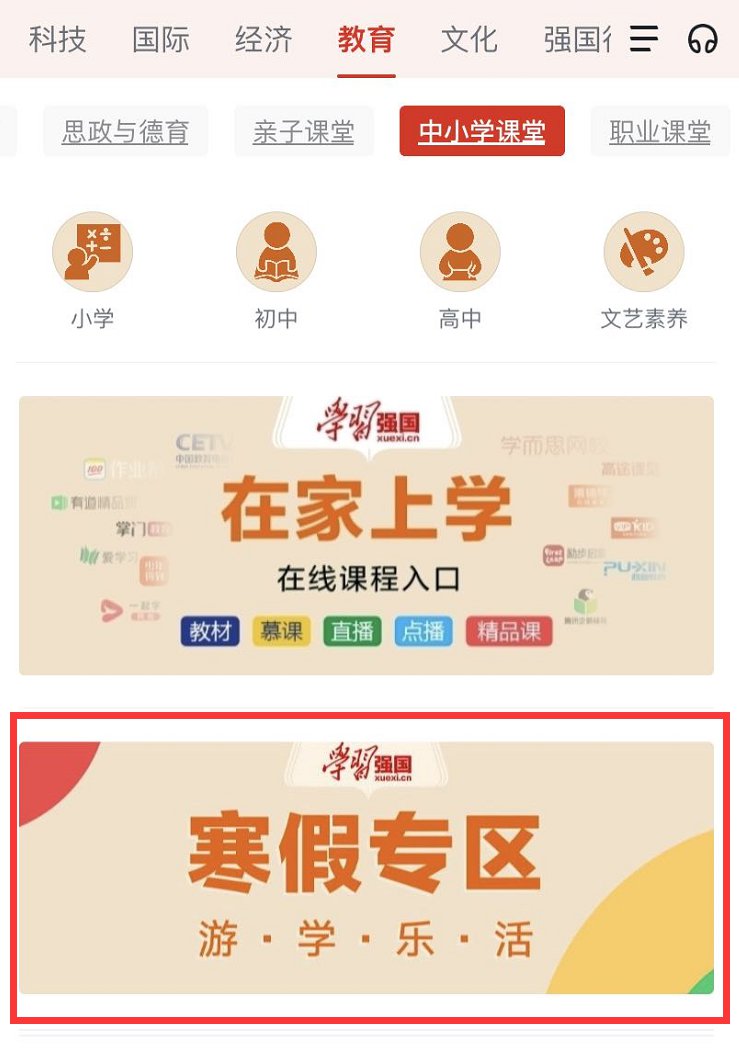
Task: Open the channel list menu icon
Action: point(644,40)
